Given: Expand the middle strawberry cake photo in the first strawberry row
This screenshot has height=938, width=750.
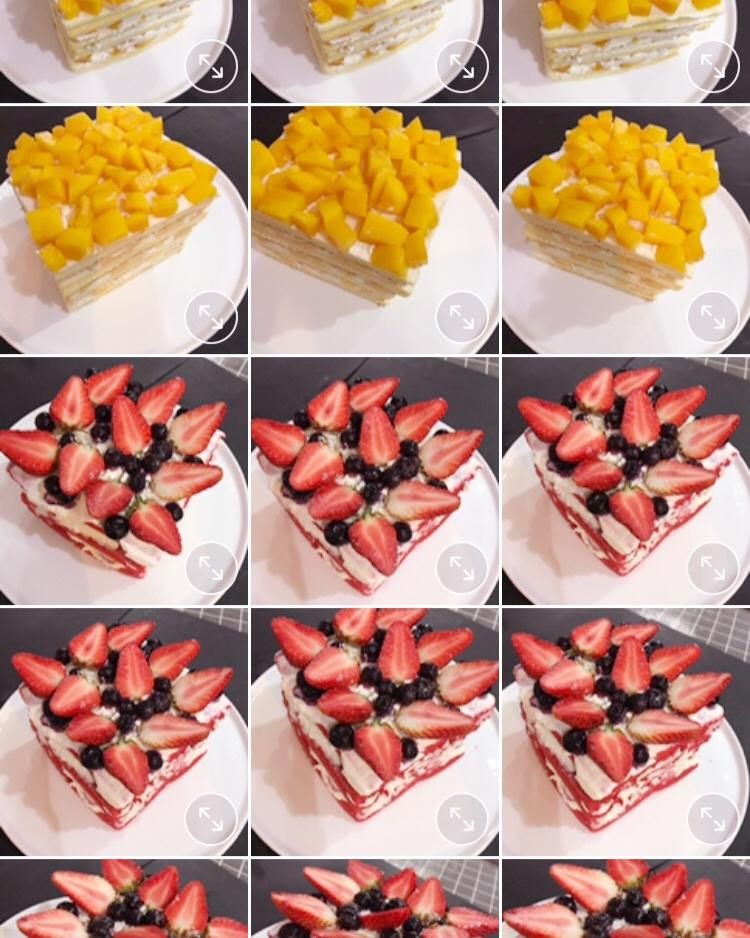Looking at the screenshot, I should coord(462,568).
